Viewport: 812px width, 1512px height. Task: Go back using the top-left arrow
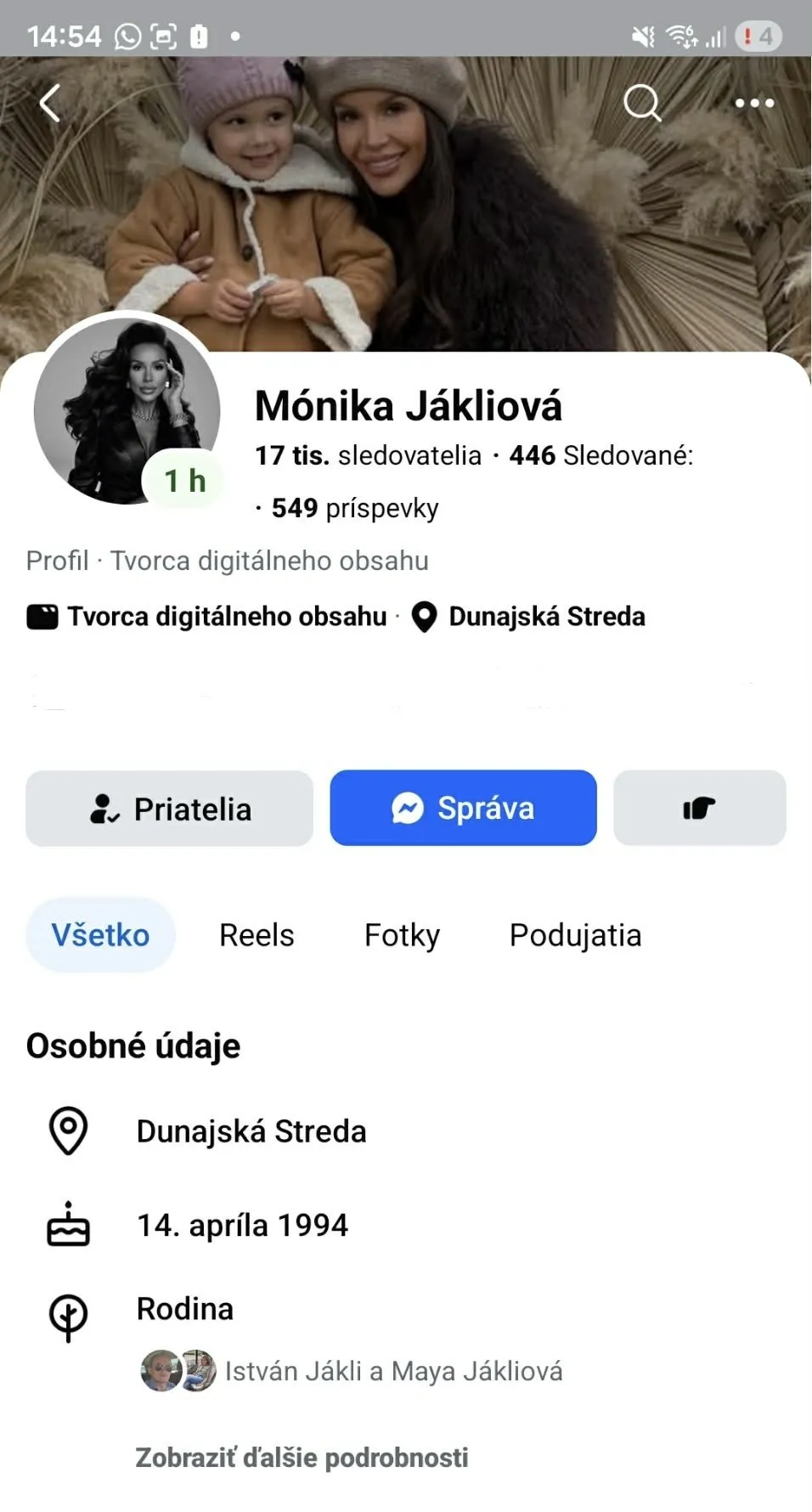(50, 104)
